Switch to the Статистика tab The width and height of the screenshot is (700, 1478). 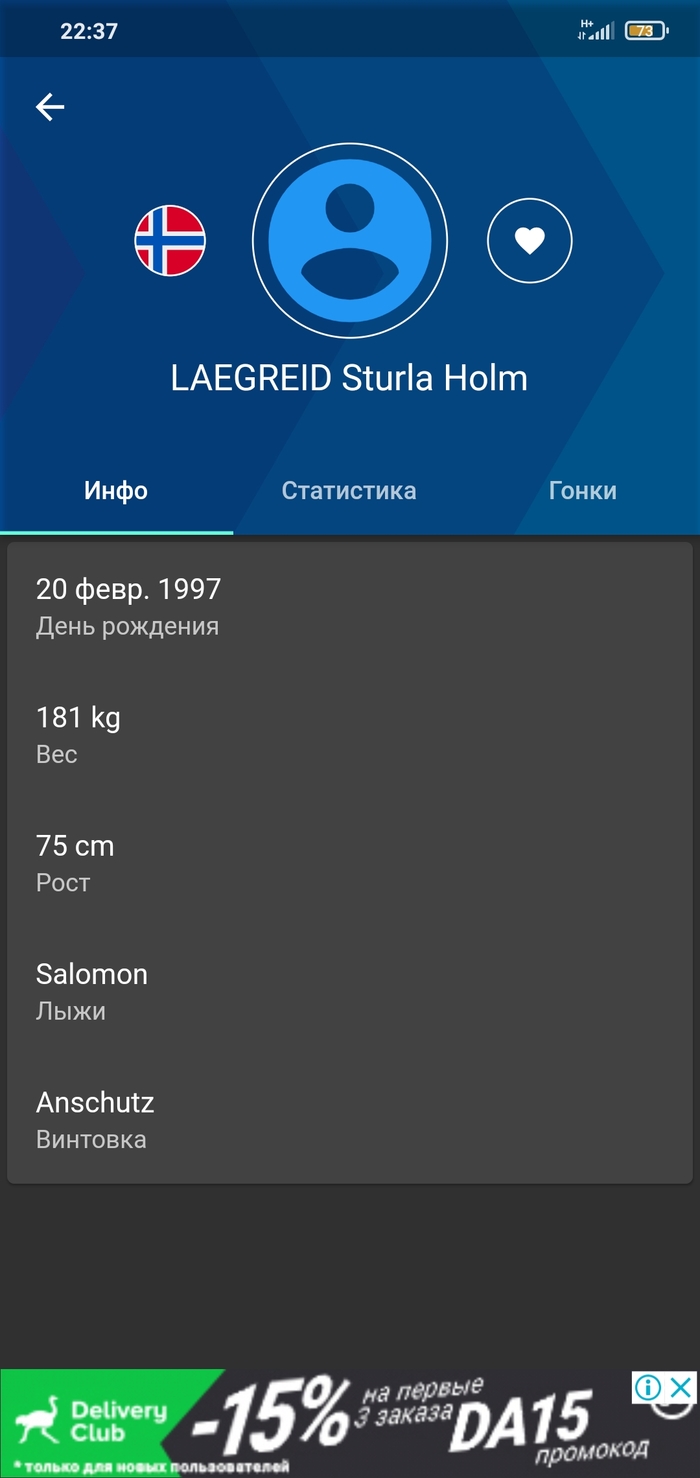pyautogui.click(x=349, y=491)
